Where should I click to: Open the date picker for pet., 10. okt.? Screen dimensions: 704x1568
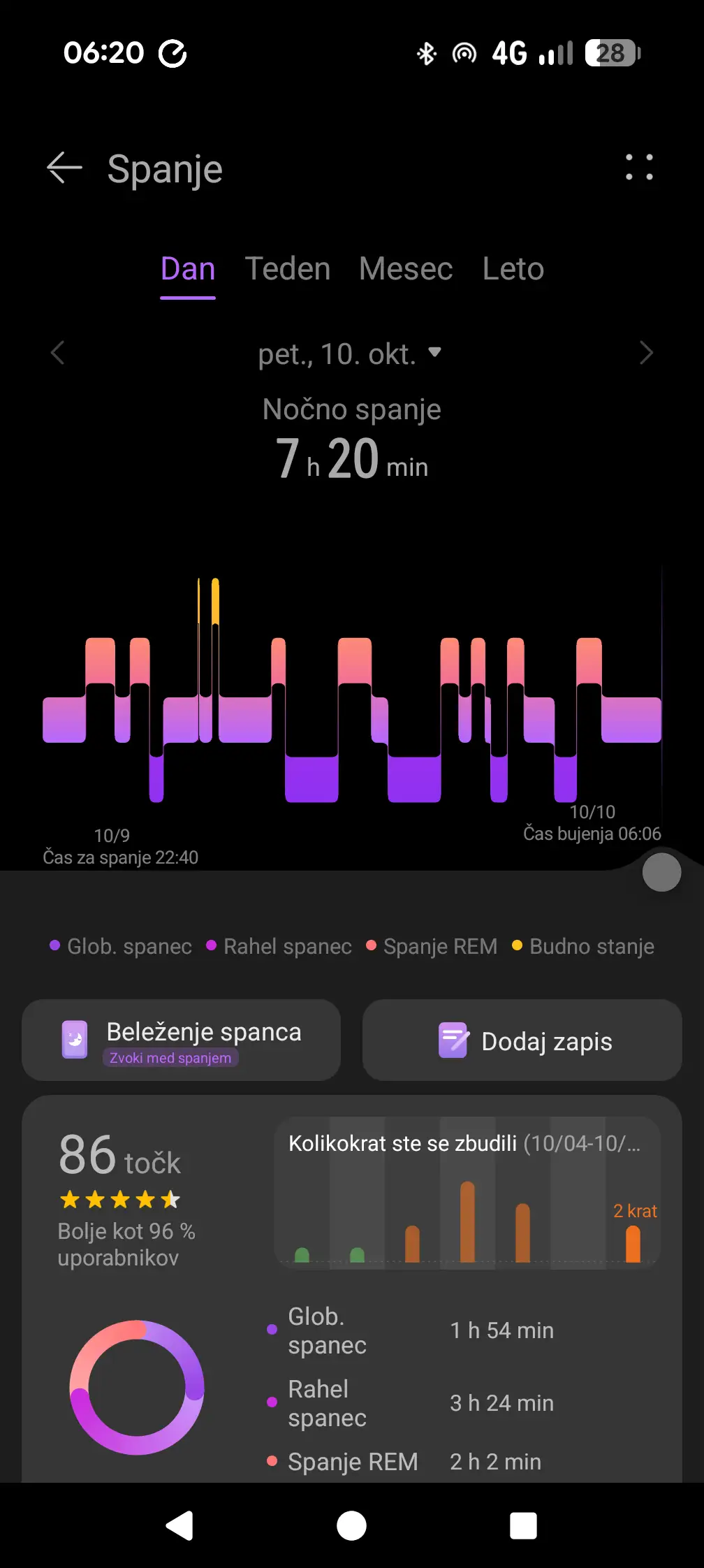point(349,354)
